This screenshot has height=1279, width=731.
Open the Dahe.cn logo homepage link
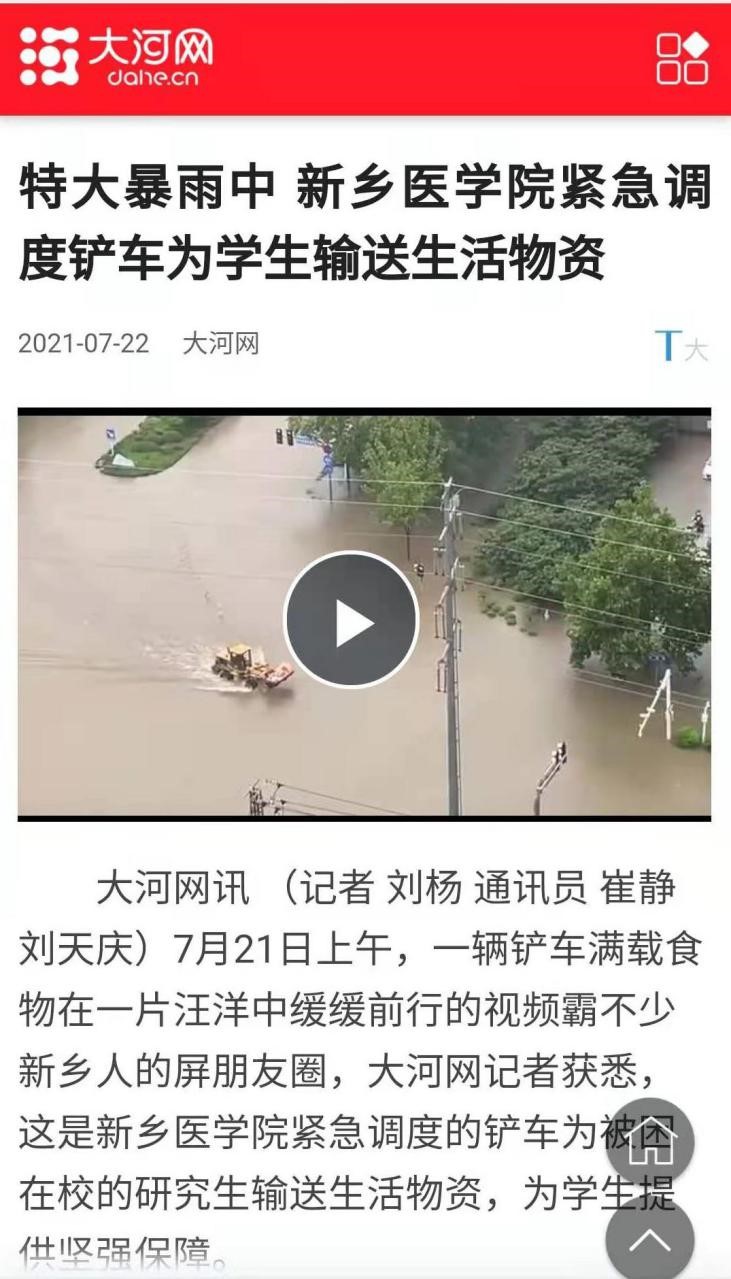(x=115, y=57)
